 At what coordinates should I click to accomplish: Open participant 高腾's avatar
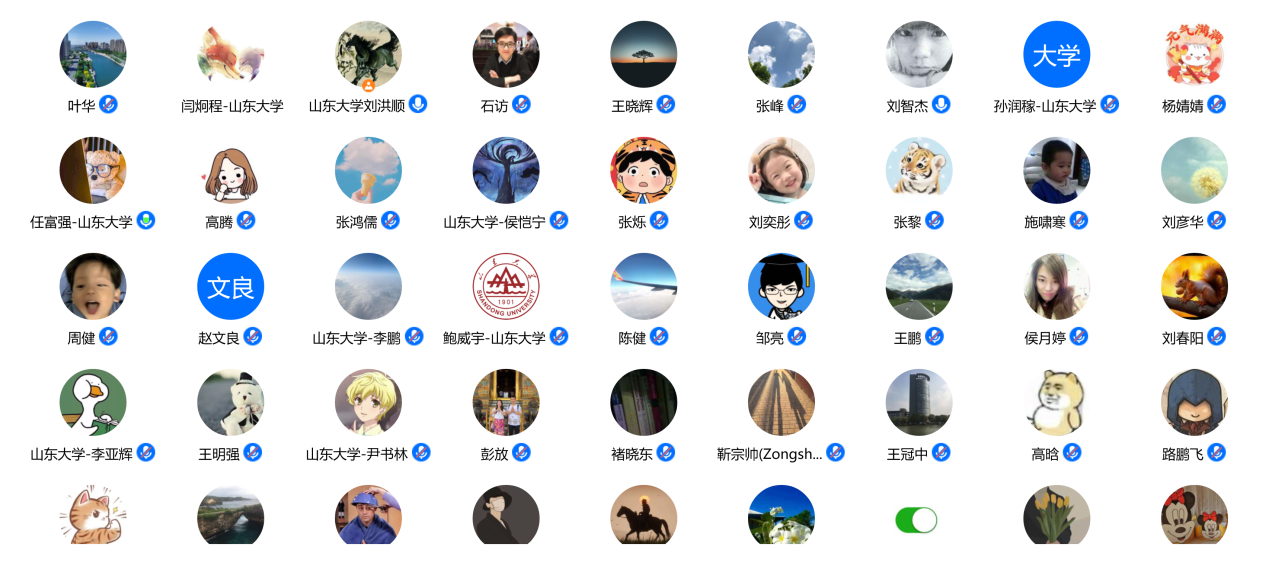231,171
